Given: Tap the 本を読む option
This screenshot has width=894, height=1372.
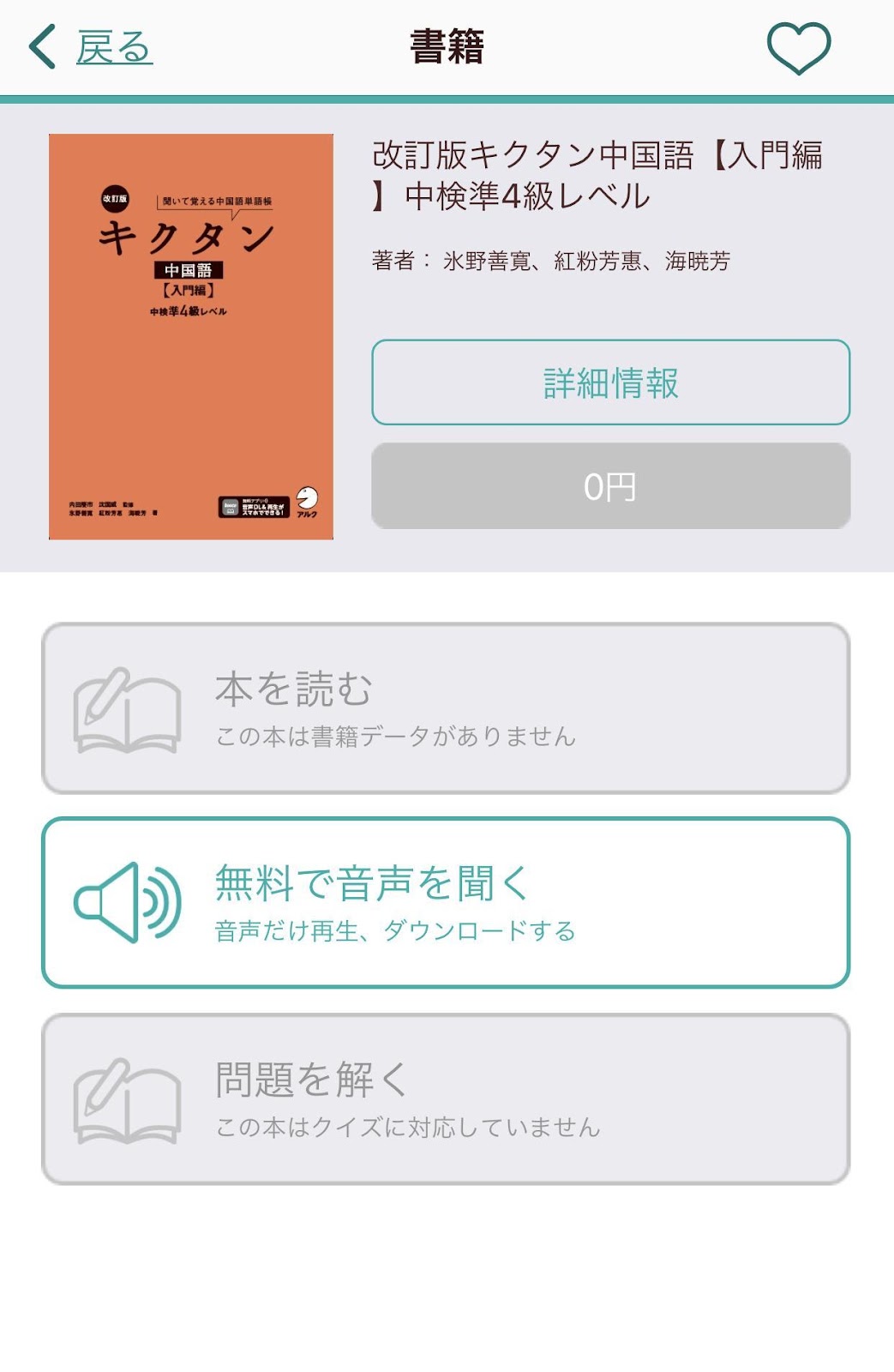Looking at the screenshot, I should [446, 708].
